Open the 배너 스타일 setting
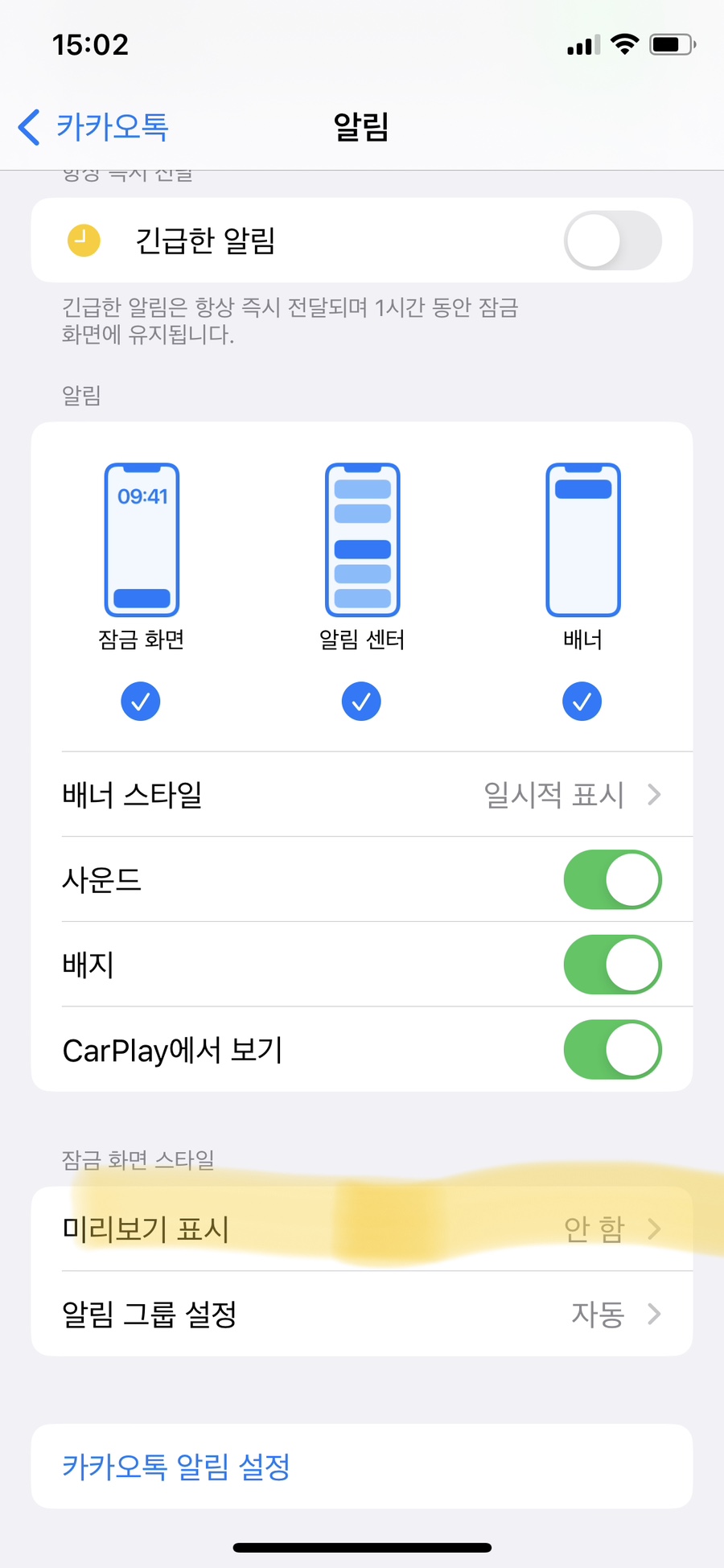The width and height of the screenshot is (724, 1568). pyautogui.click(x=362, y=795)
